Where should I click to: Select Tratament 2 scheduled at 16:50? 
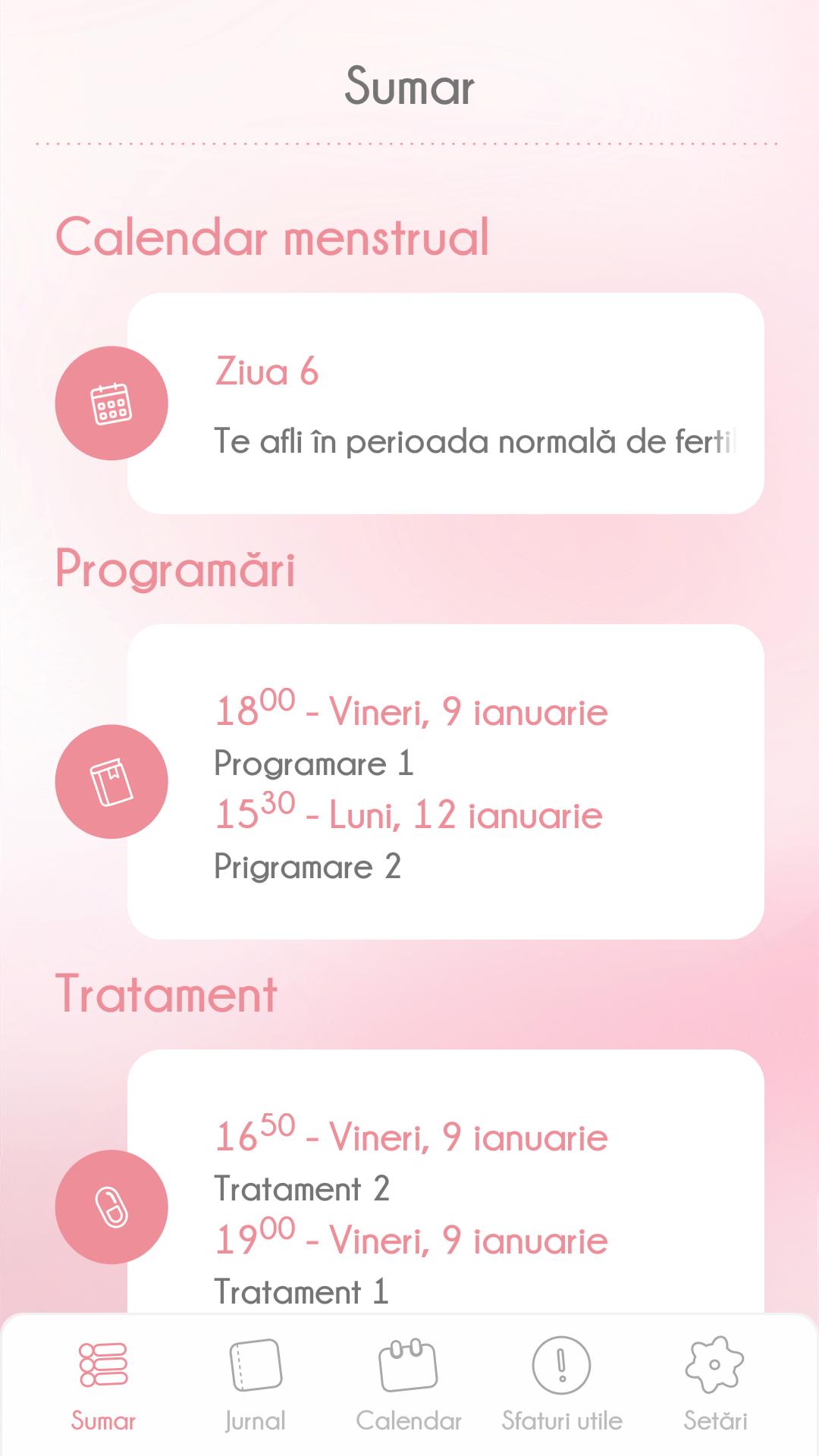(304, 1189)
